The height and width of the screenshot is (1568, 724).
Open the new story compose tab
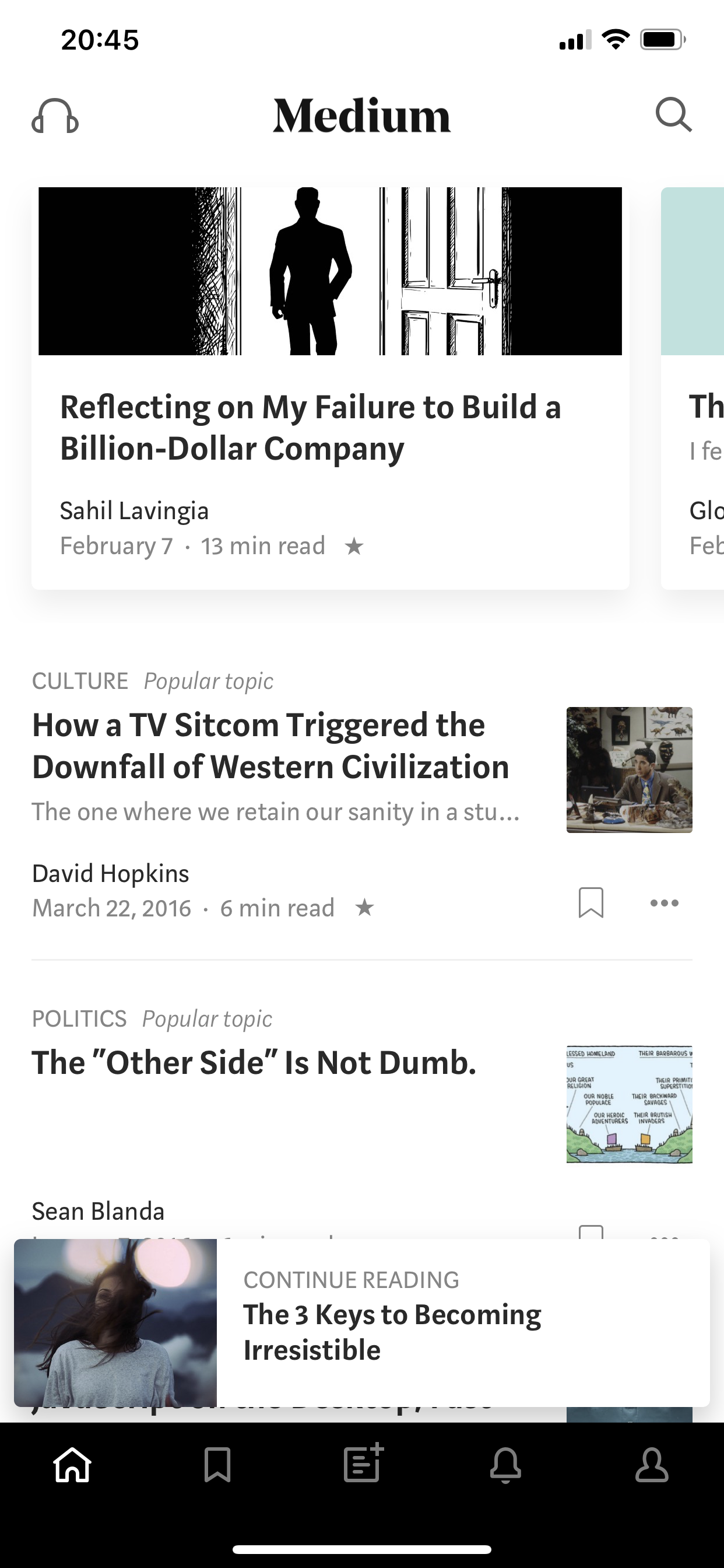point(363,1464)
